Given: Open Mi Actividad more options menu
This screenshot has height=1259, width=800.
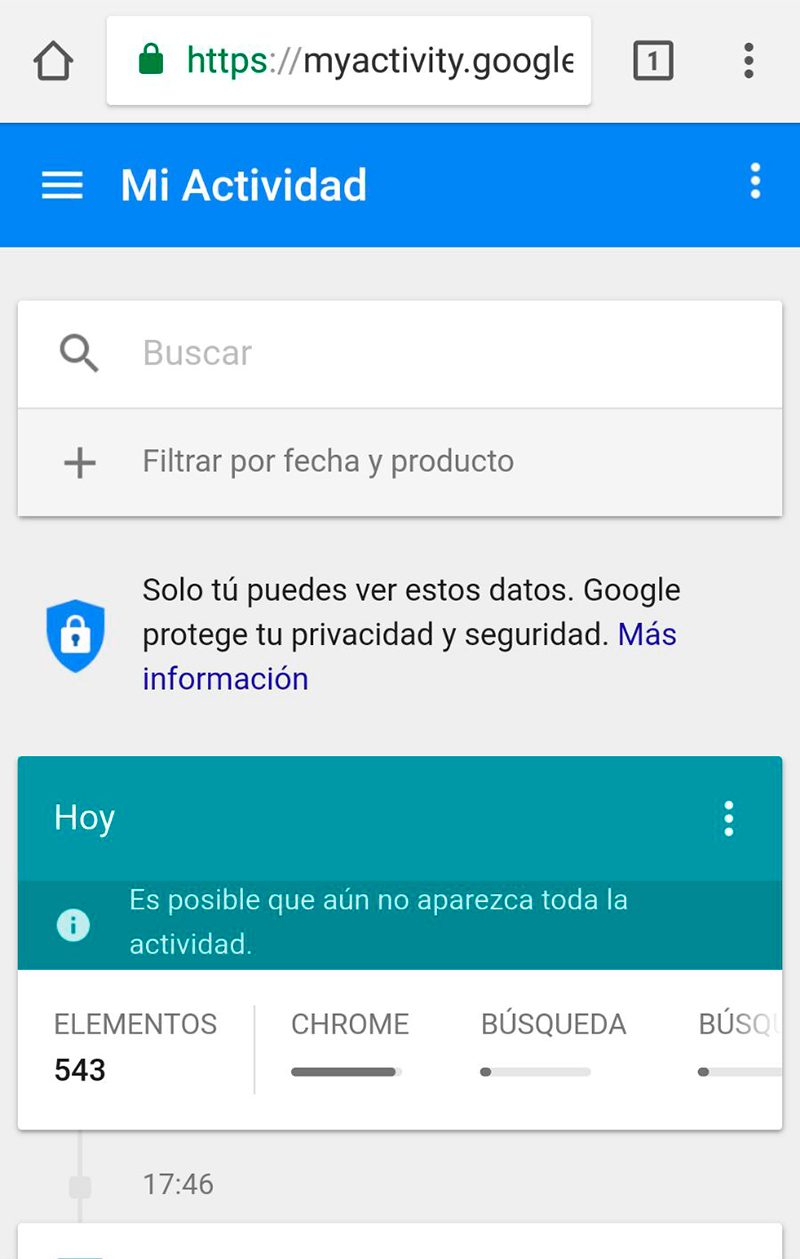Looking at the screenshot, I should pos(755,182).
